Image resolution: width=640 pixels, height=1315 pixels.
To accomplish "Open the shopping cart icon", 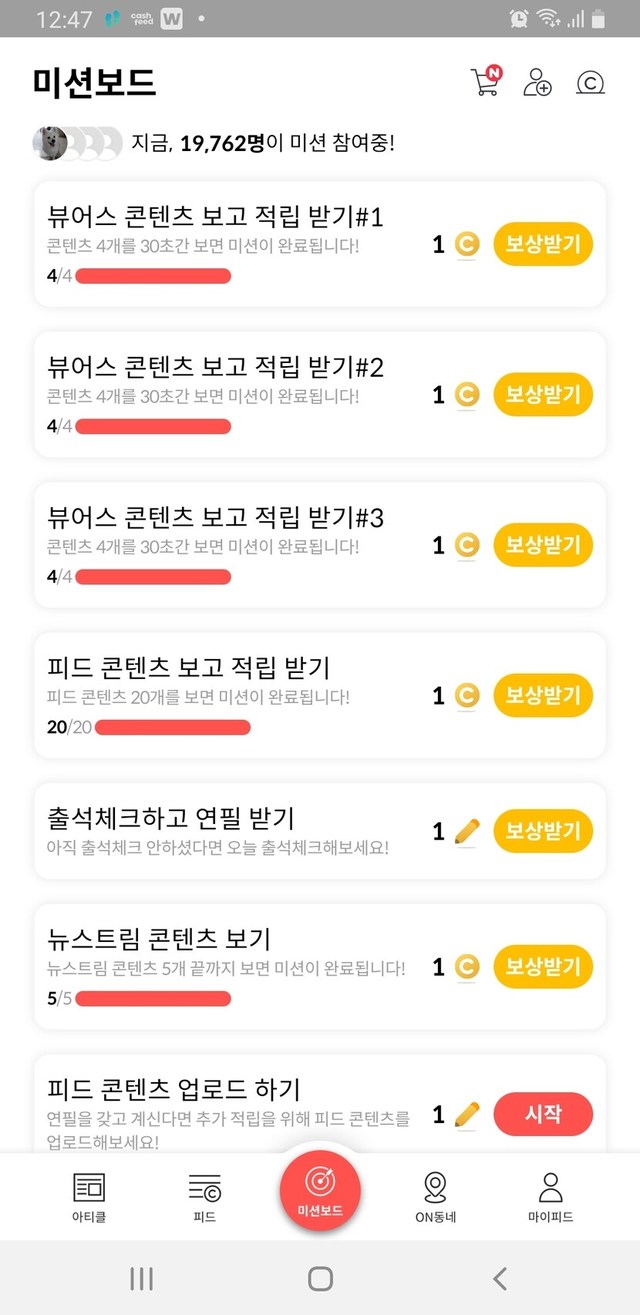I will click(485, 82).
